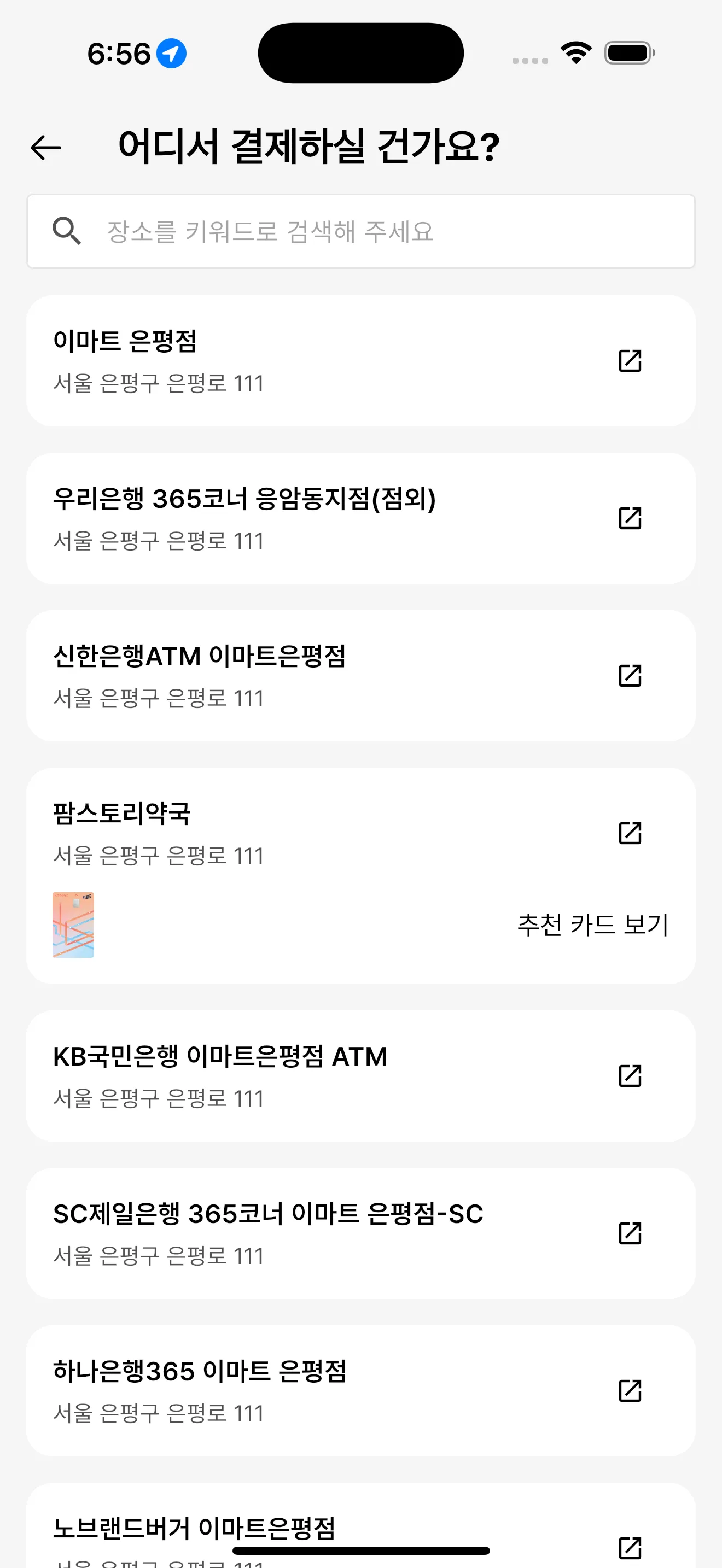722x1568 pixels.
Task: Select the 우리은행 365코너 result card
Action: point(304,518)
